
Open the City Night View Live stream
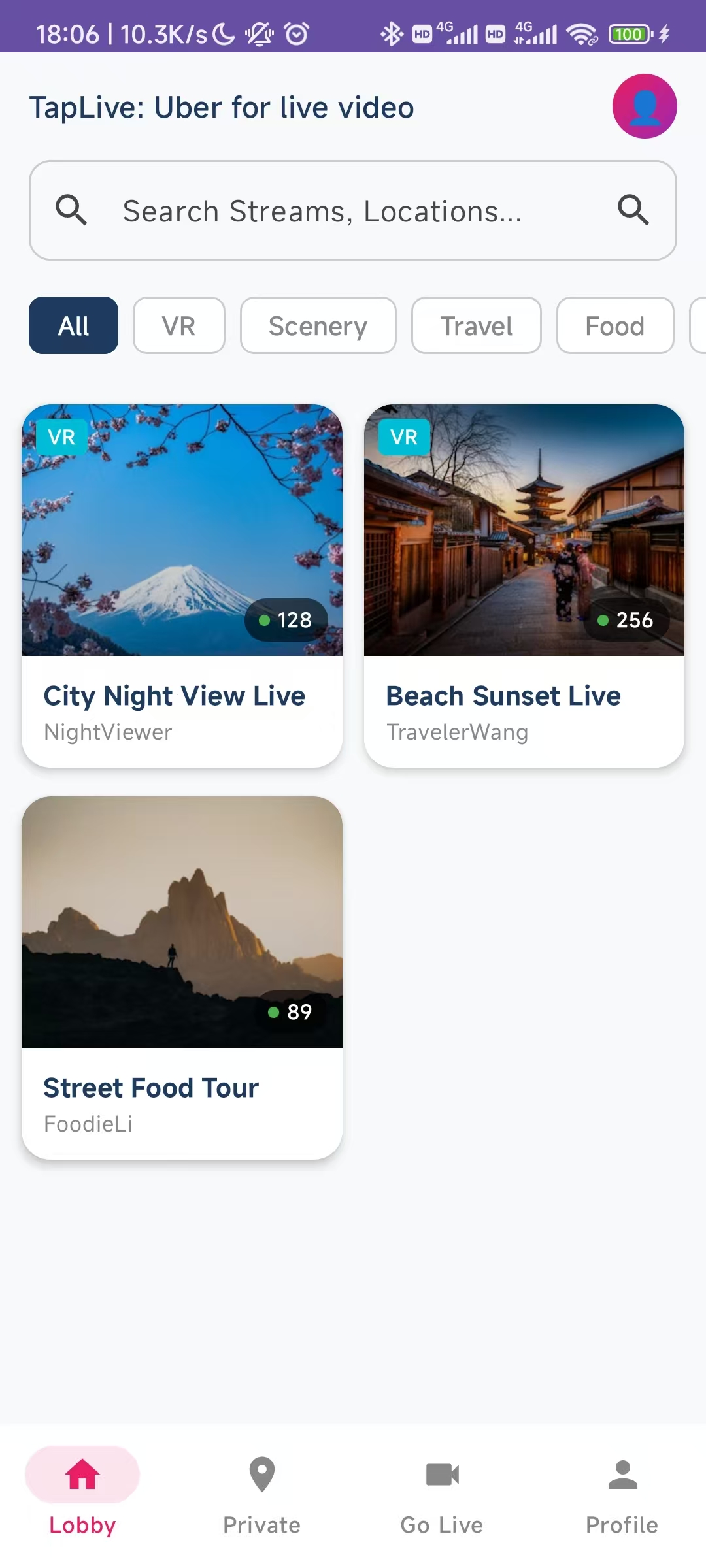pos(182,585)
